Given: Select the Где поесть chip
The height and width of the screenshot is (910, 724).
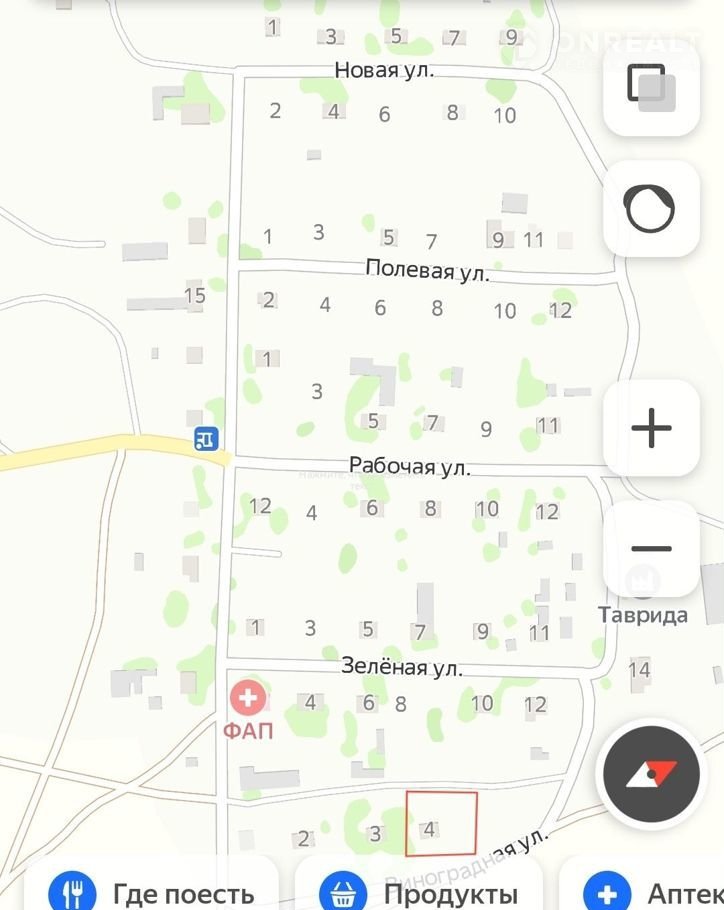Looking at the screenshot, I should coord(150,890).
